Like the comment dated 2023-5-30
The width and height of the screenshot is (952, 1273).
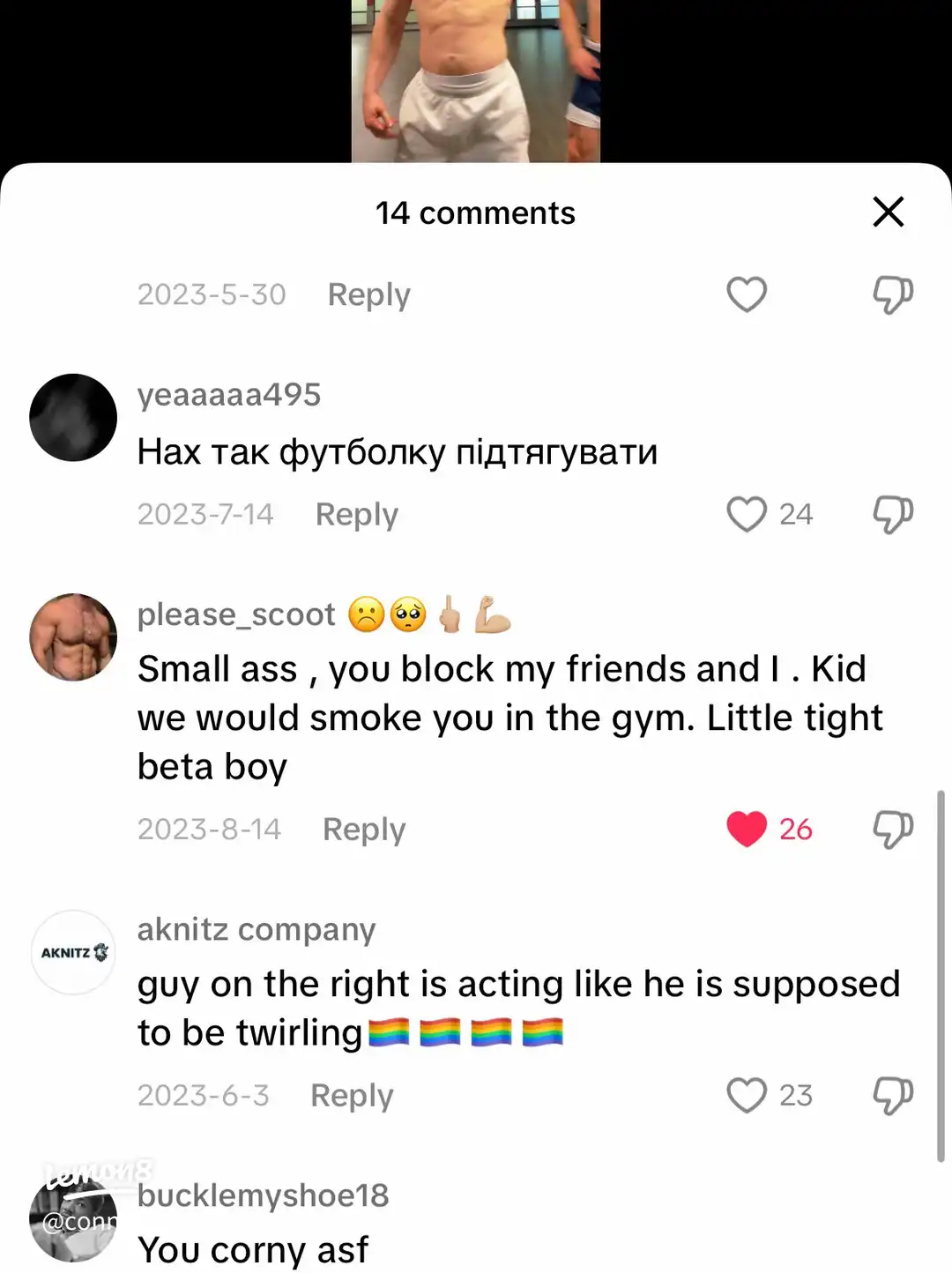tap(747, 294)
